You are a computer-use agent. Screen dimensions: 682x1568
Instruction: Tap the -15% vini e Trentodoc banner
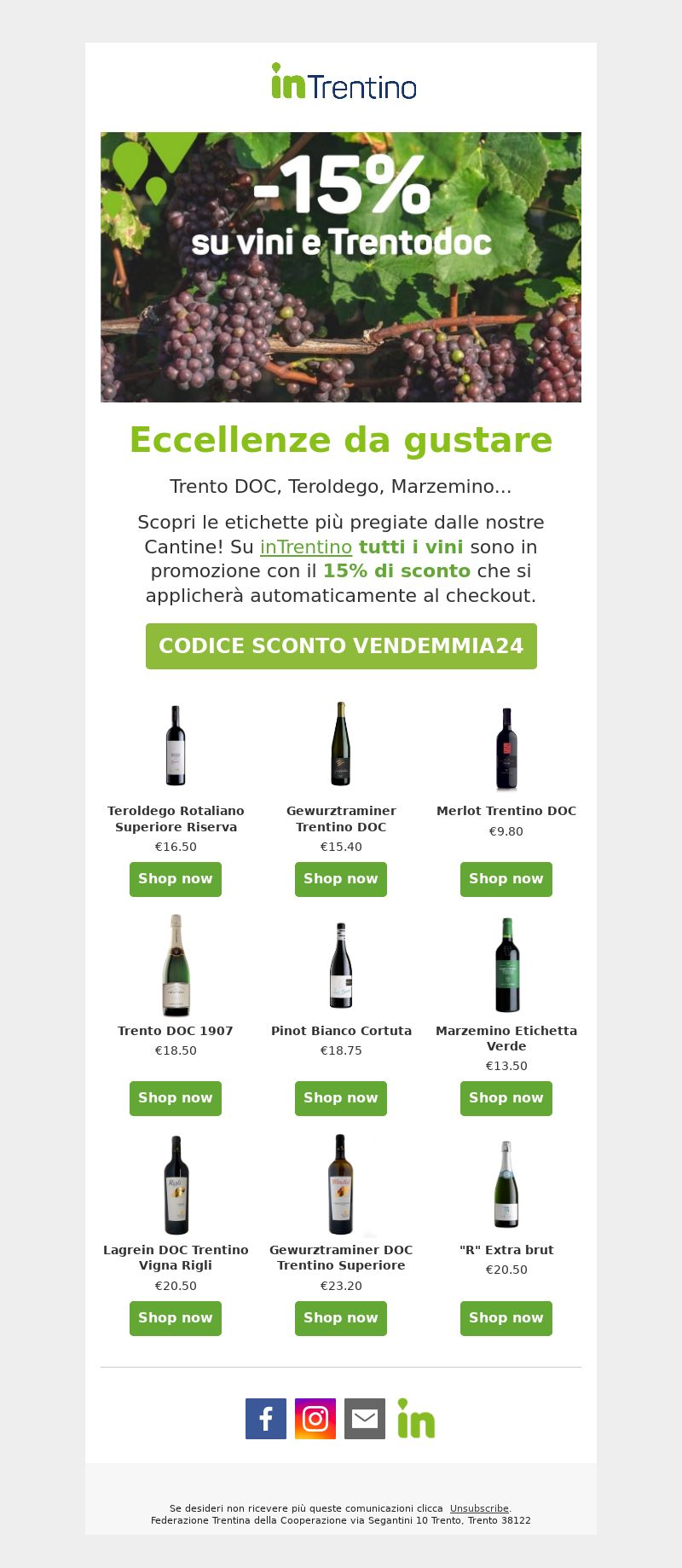click(341, 267)
